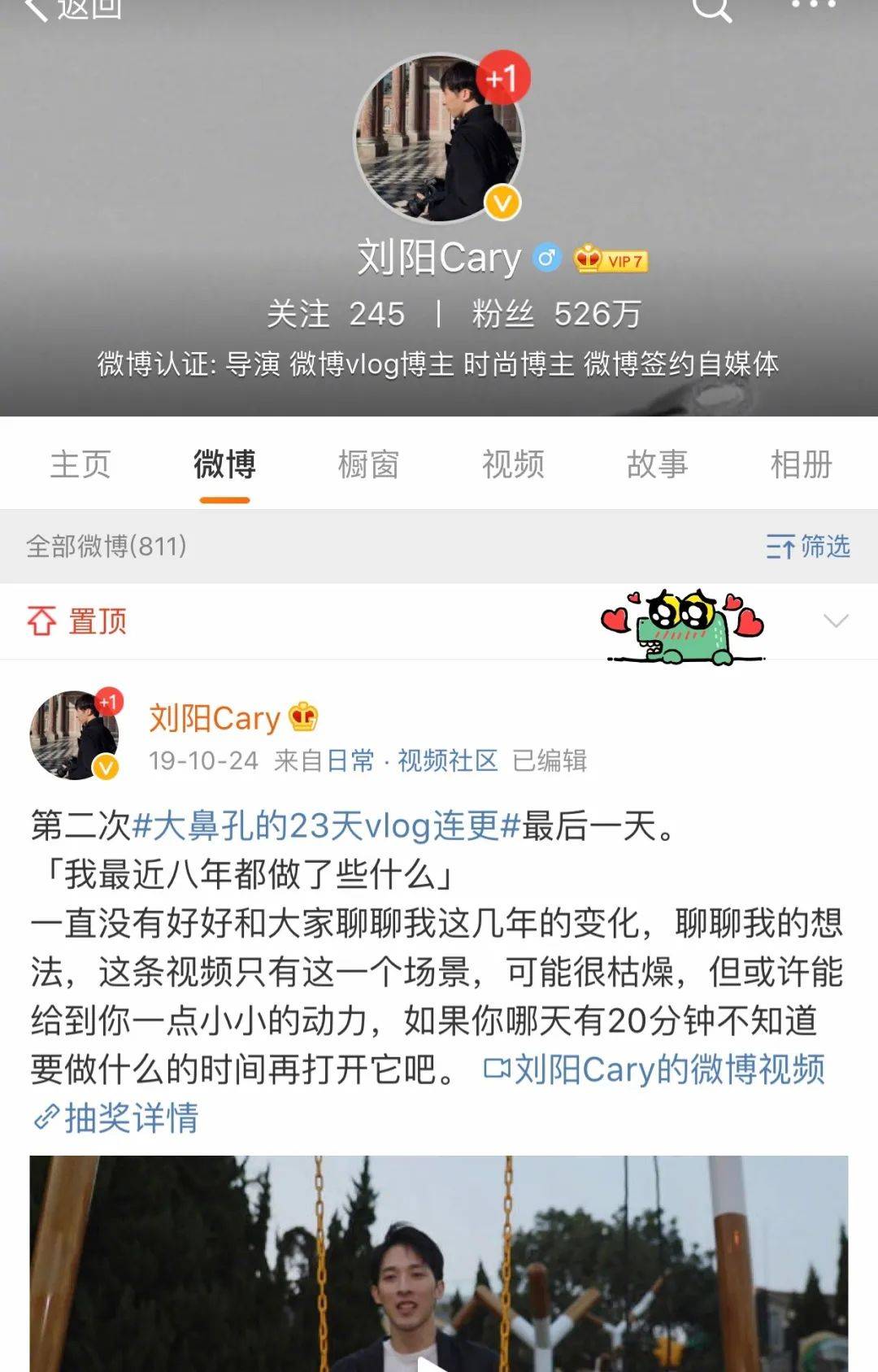Screen dimensions: 878x1372
Task: View the 粉丝 526万 followers list
Action: click(x=557, y=314)
